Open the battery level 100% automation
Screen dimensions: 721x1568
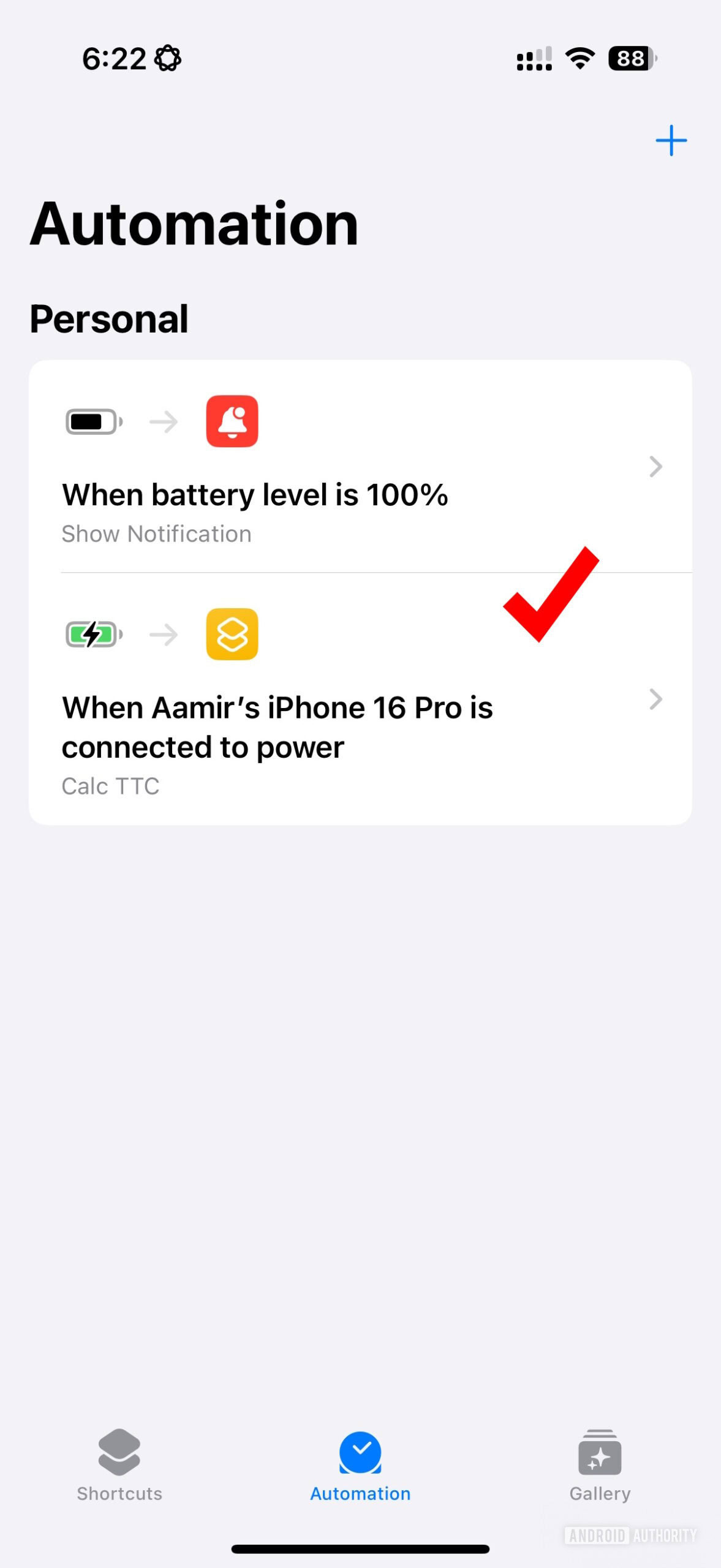point(360,466)
